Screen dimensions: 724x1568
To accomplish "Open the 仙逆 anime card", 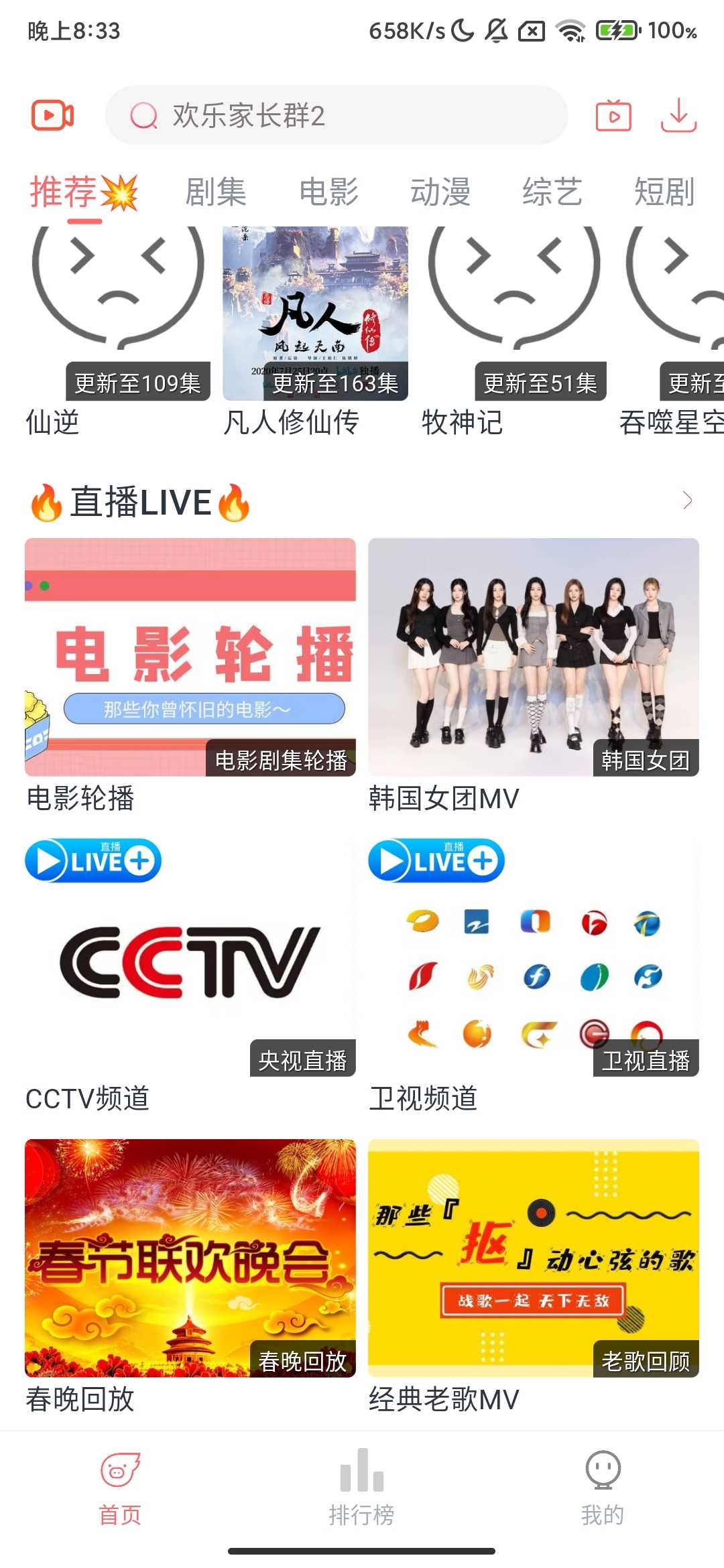I will coord(118,315).
